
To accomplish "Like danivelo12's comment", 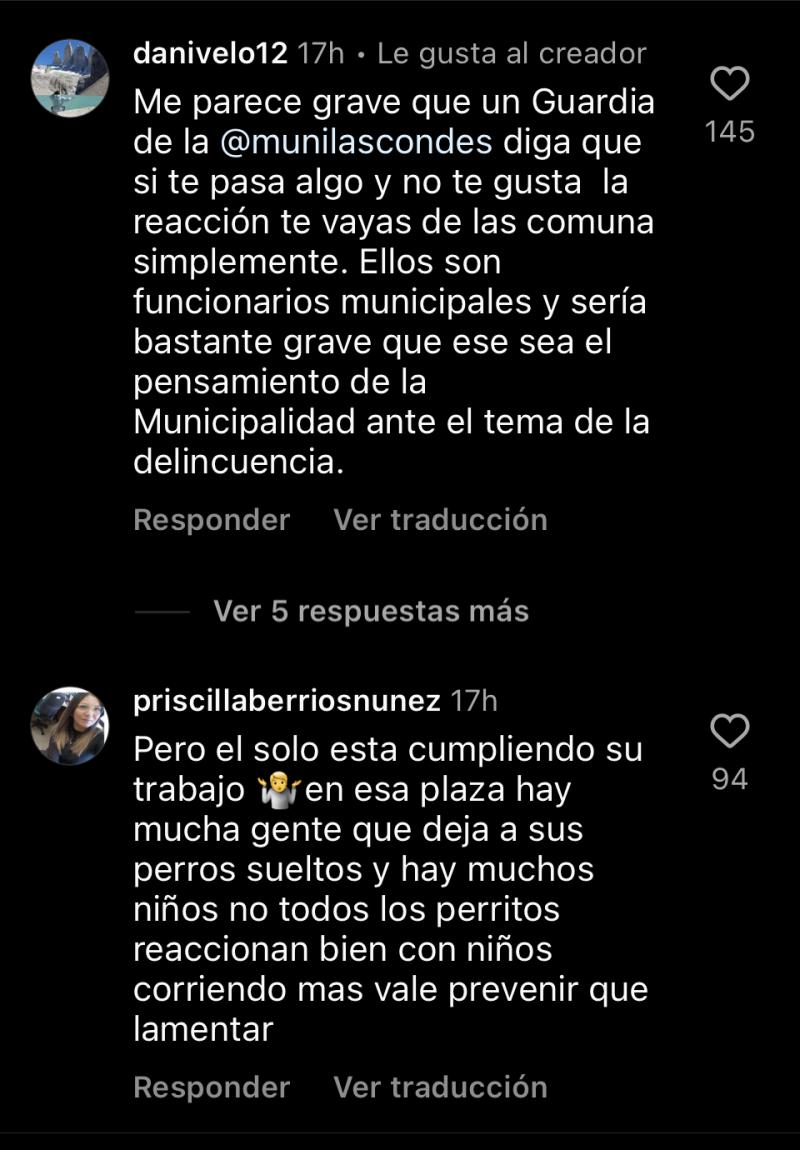I will click(730, 85).
